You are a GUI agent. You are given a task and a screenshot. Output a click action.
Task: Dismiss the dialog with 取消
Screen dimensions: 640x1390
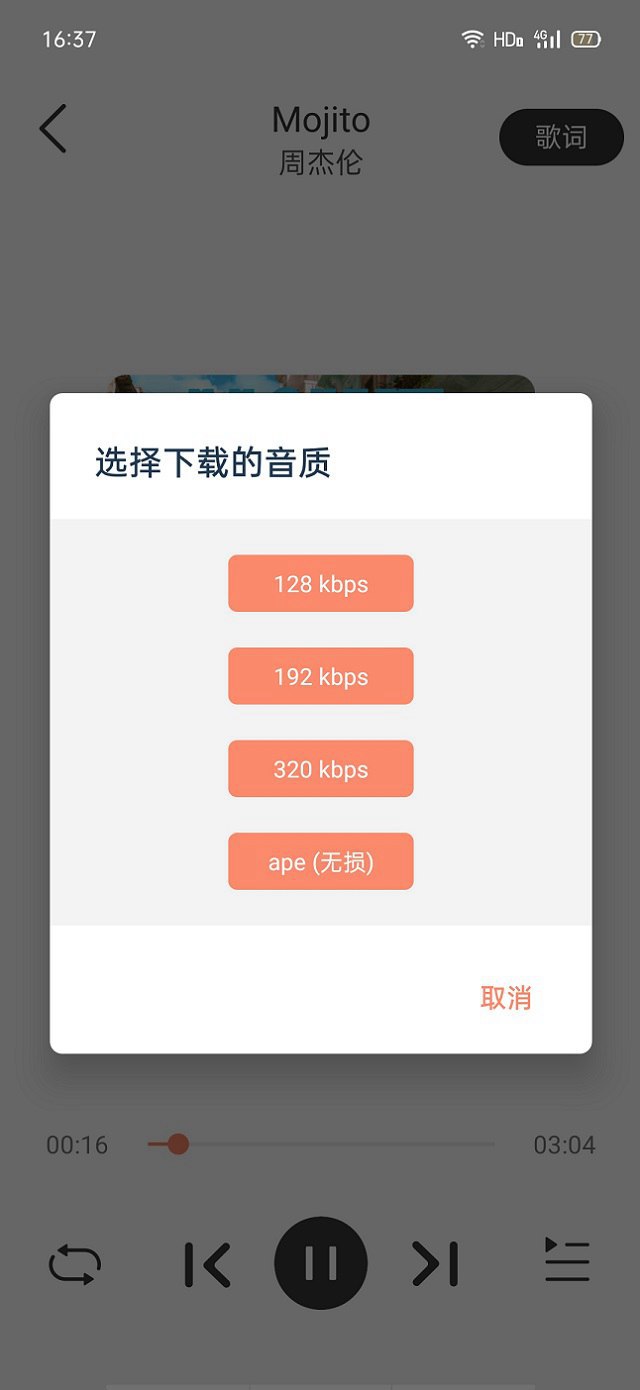pos(505,997)
